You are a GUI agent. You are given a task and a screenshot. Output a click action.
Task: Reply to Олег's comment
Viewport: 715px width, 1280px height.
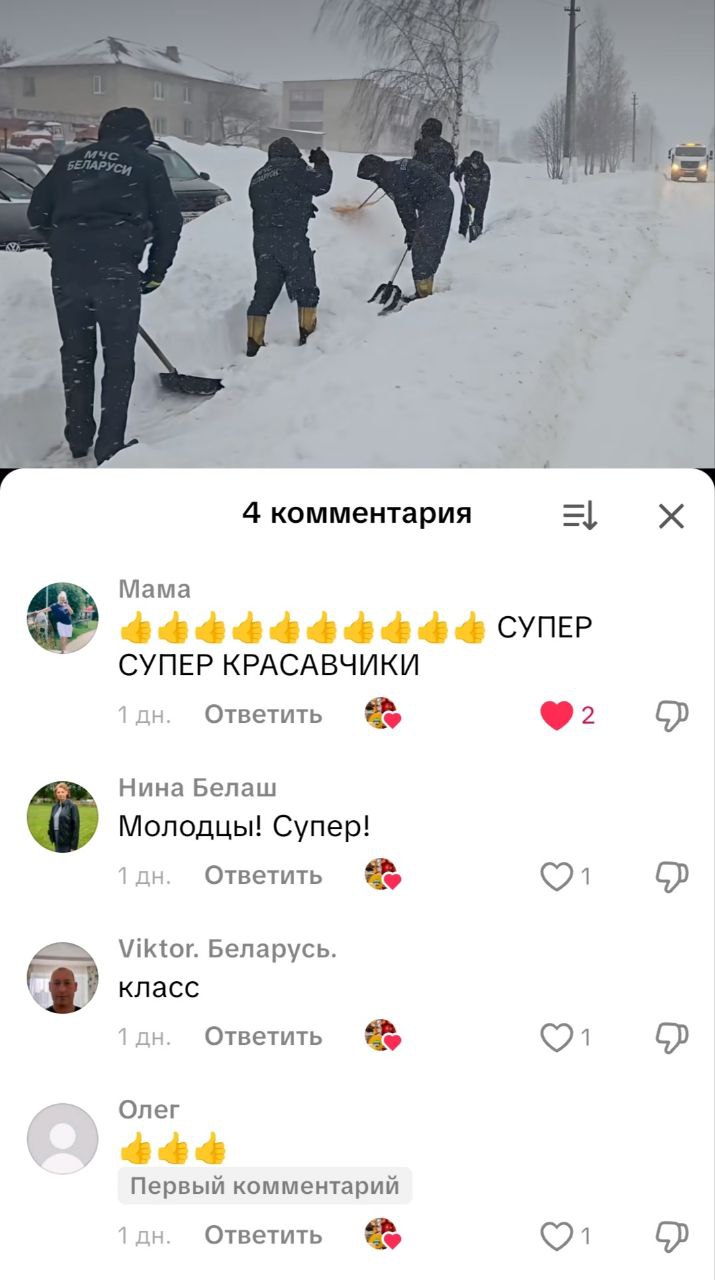click(x=263, y=1236)
